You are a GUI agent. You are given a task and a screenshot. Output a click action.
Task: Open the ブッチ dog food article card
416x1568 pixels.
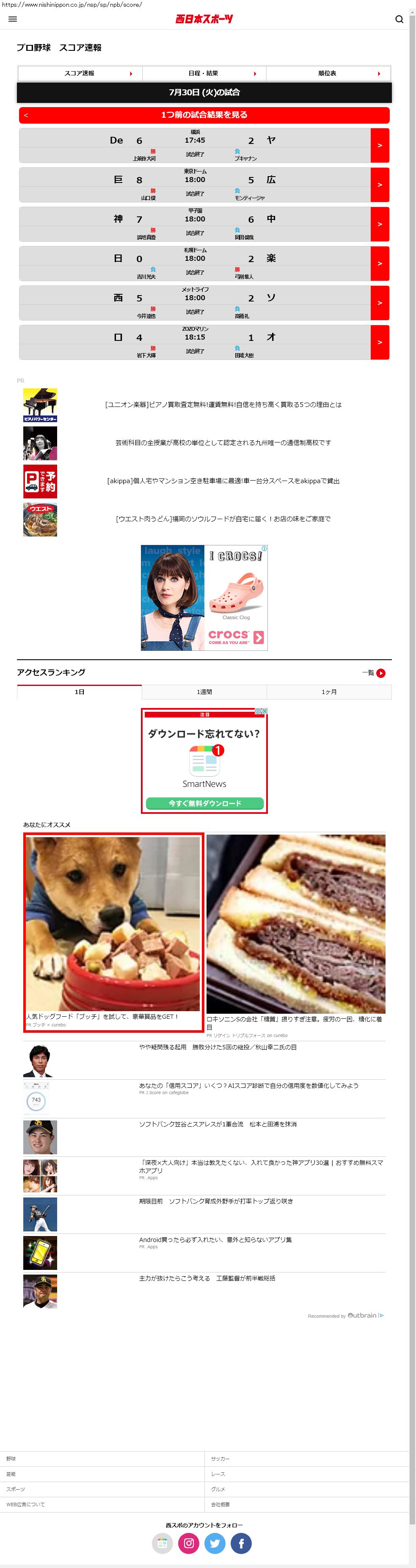click(x=113, y=931)
